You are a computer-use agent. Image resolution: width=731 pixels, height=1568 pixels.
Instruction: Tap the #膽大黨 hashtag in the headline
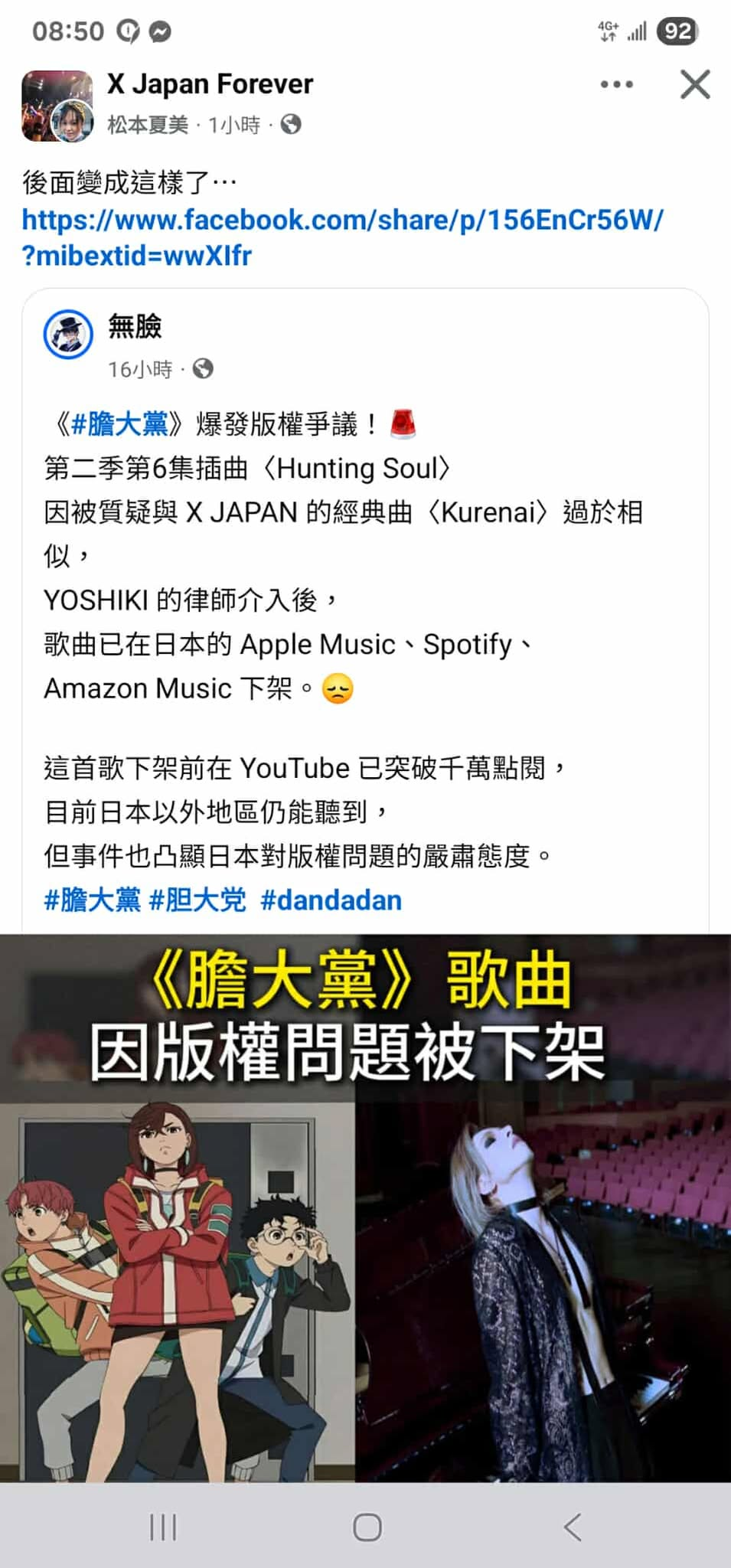tap(119, 423)
